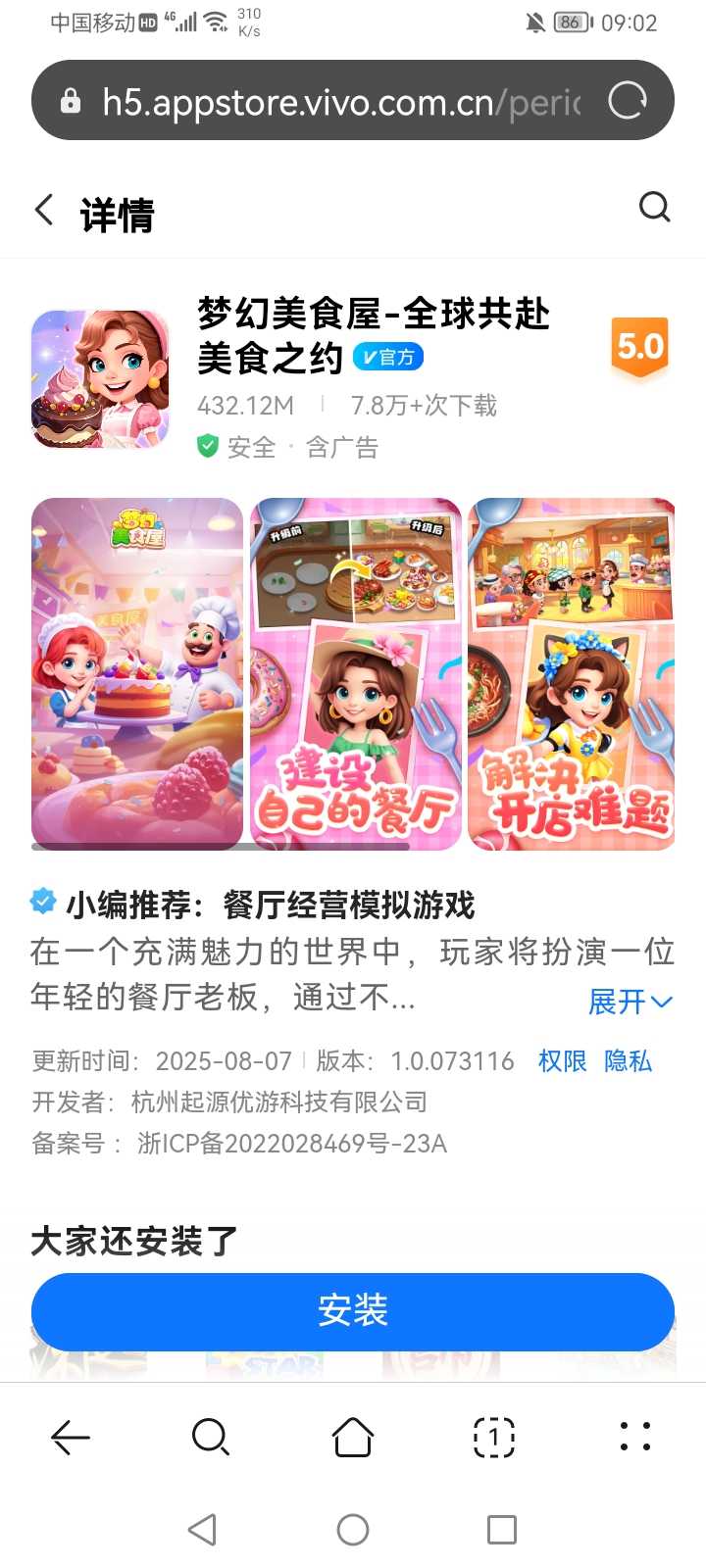Viewport: 706px width, 1568px height.
Task: Open the browser tab switcher
Action: click(x=494, y=1438)
